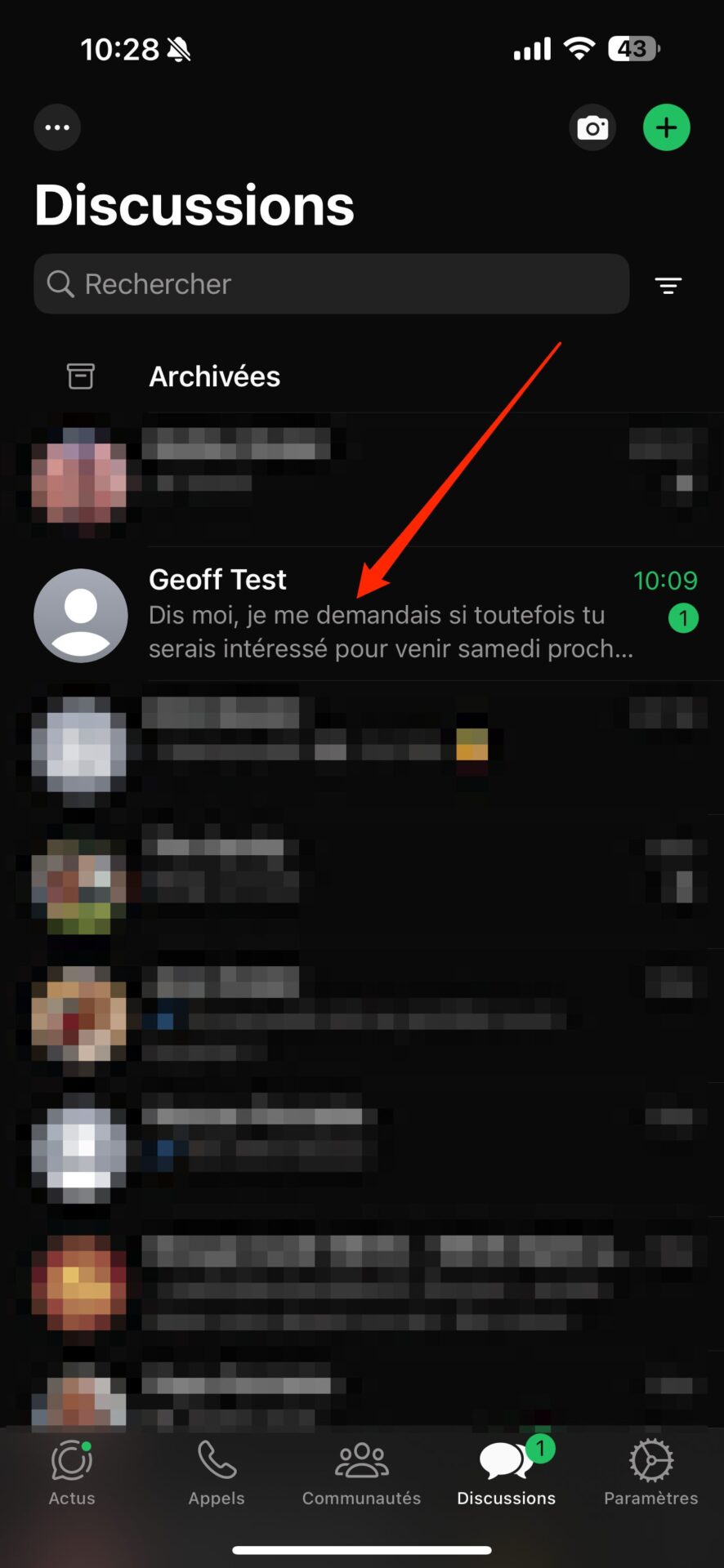This screenshot has height=1568, width=724.
Task: Open the Paramètres tab
Action: coord(651,1472)
